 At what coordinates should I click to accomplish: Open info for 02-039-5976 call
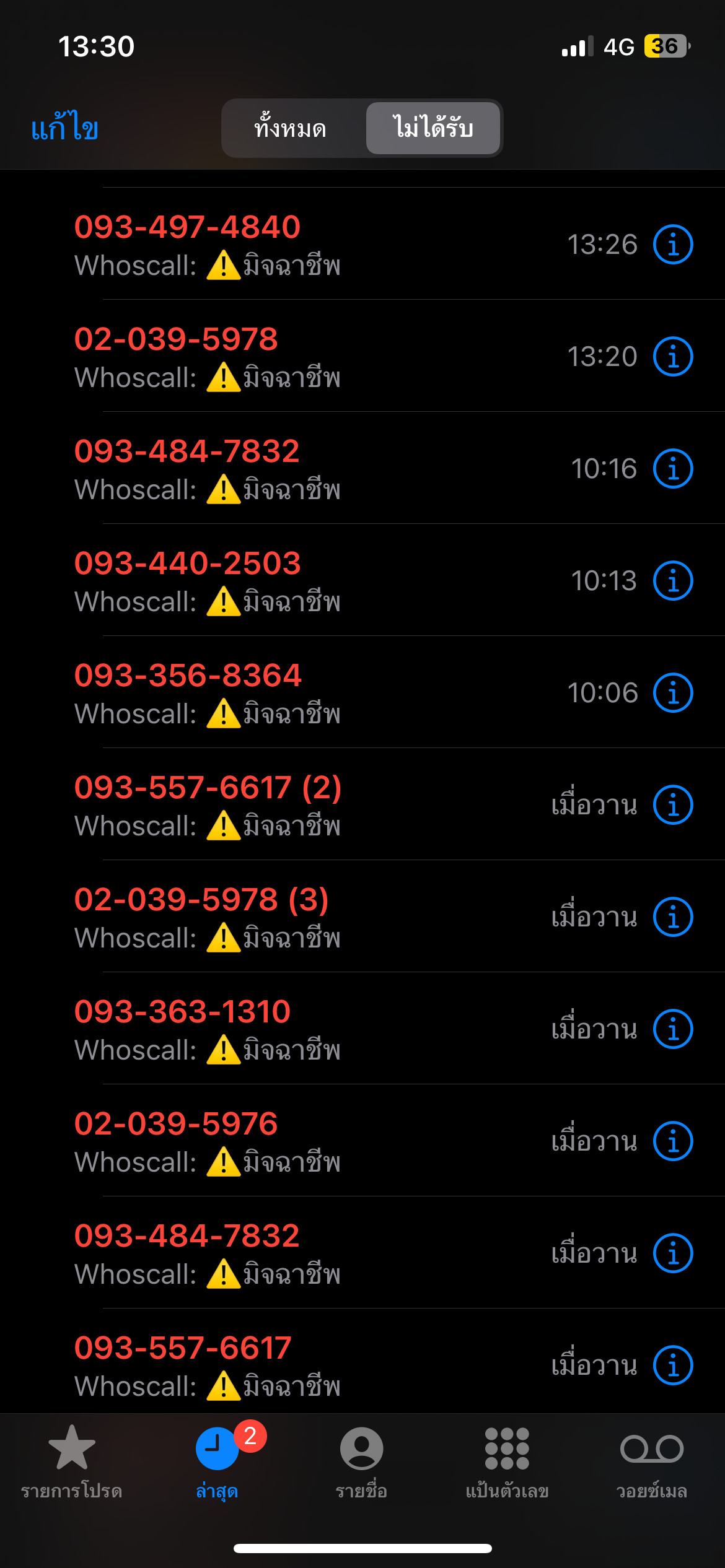point(673,1141)
